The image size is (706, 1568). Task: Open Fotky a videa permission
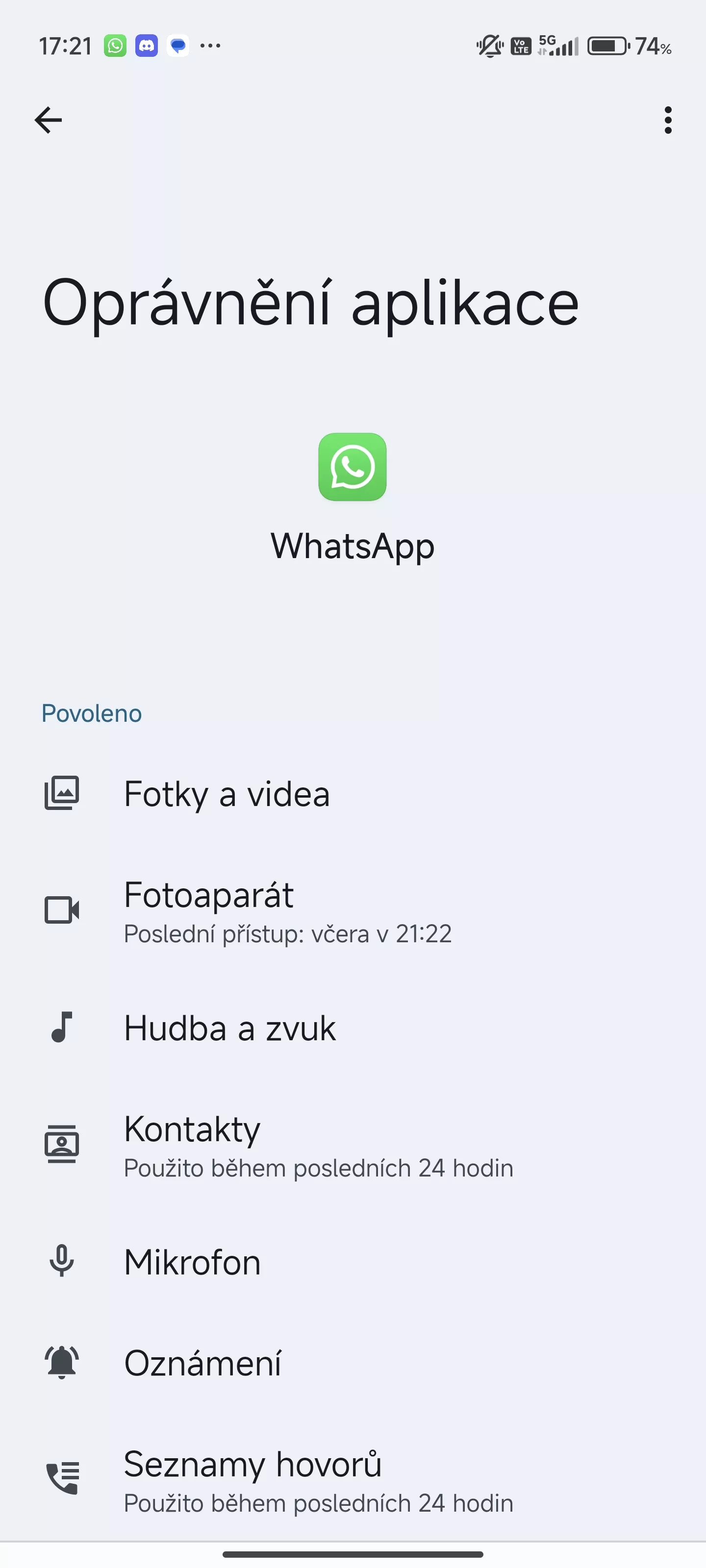pos(353,794)
